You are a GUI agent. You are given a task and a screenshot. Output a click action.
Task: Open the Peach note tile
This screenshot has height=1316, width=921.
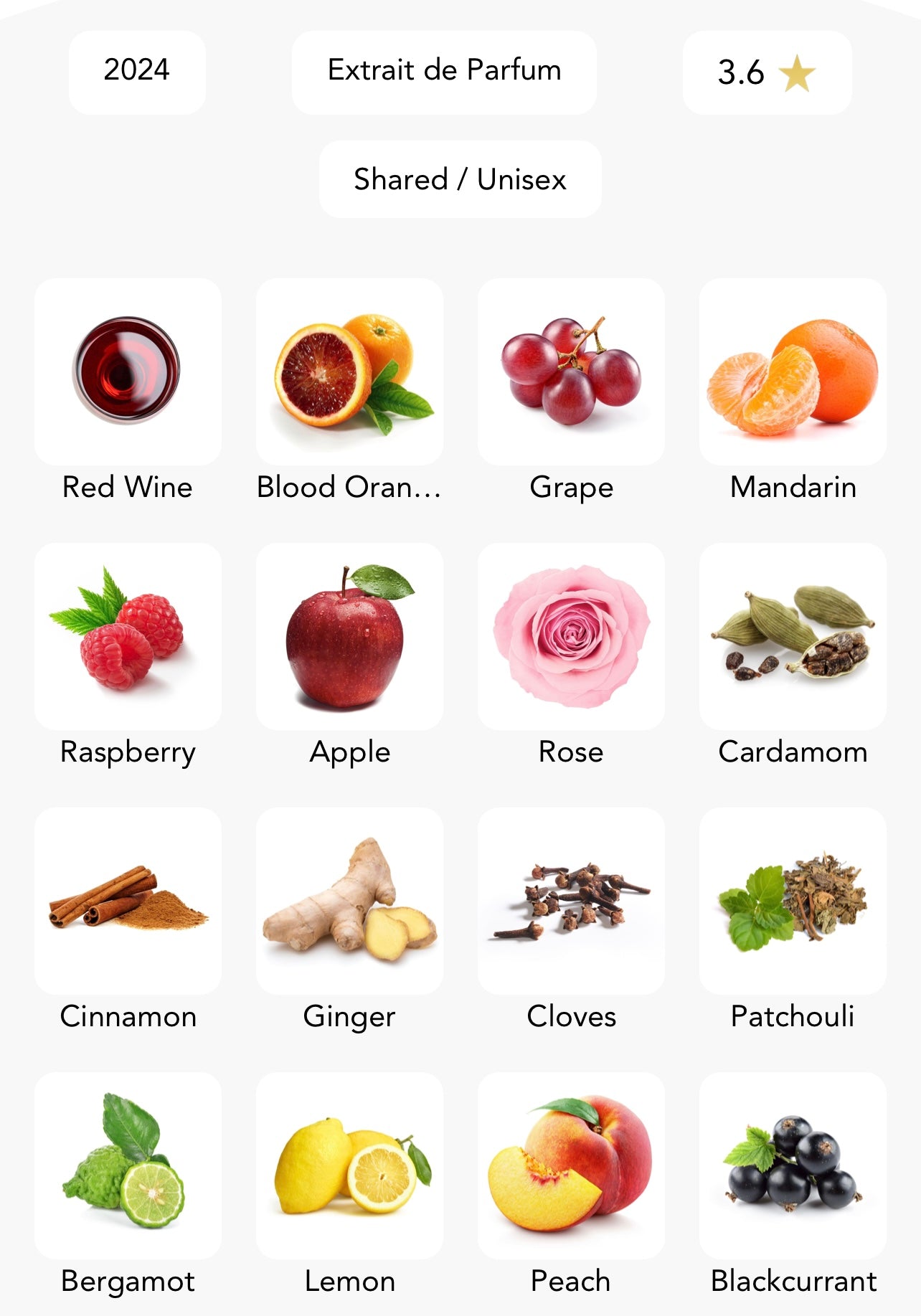(571, 1165)
